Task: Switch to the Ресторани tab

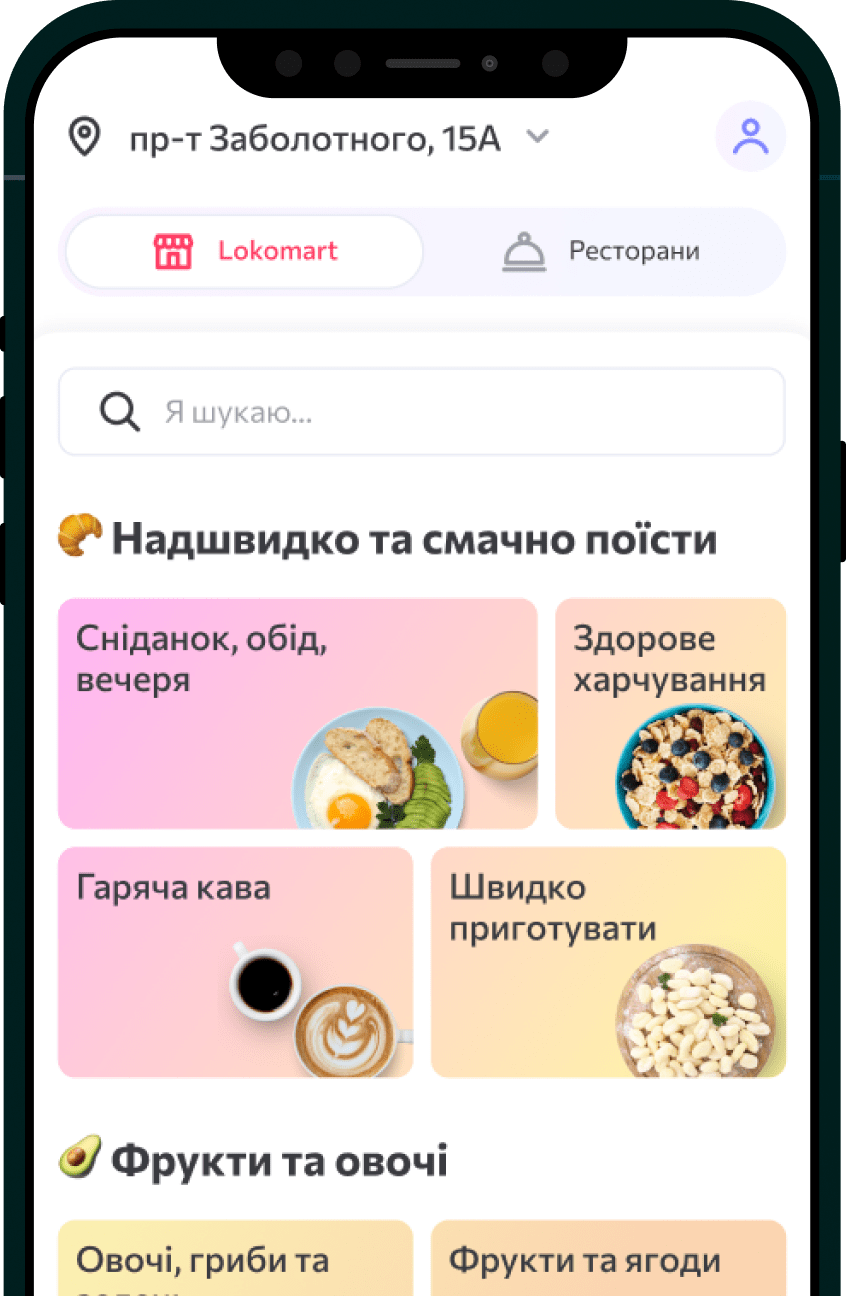Action: [x=604, y=251]
